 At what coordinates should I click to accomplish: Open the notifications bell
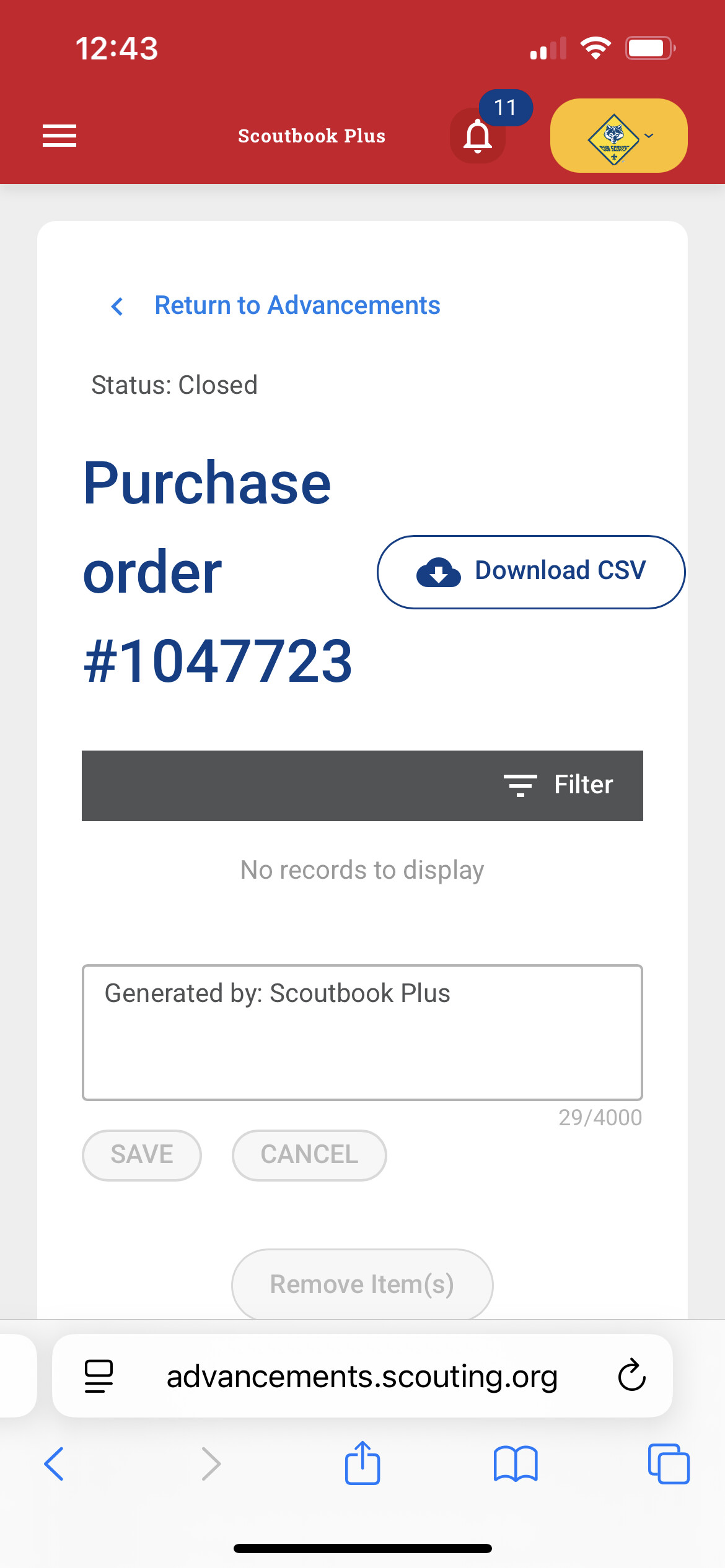click(x=478, y=136)
